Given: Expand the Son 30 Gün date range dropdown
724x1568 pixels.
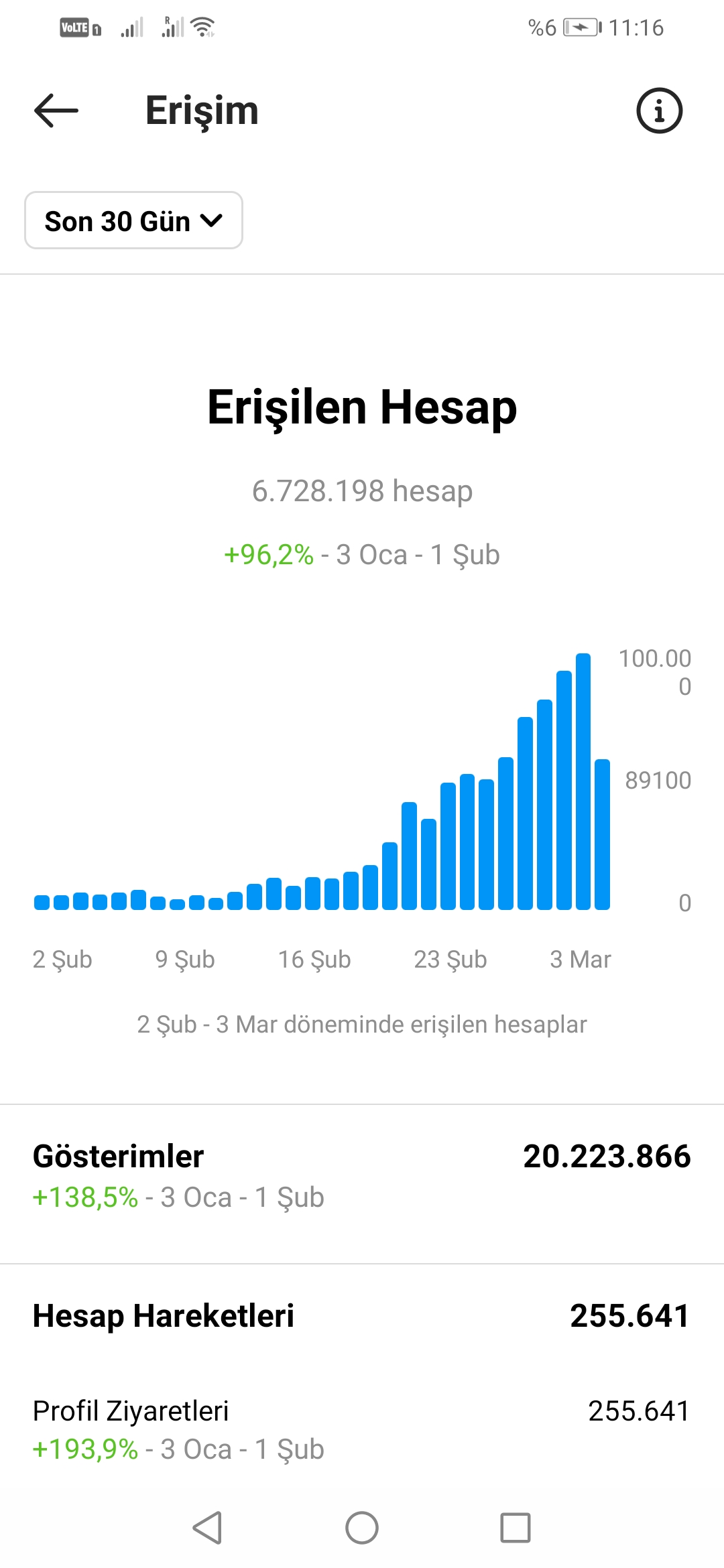Looking at the screenshot, I should (133, 220).
